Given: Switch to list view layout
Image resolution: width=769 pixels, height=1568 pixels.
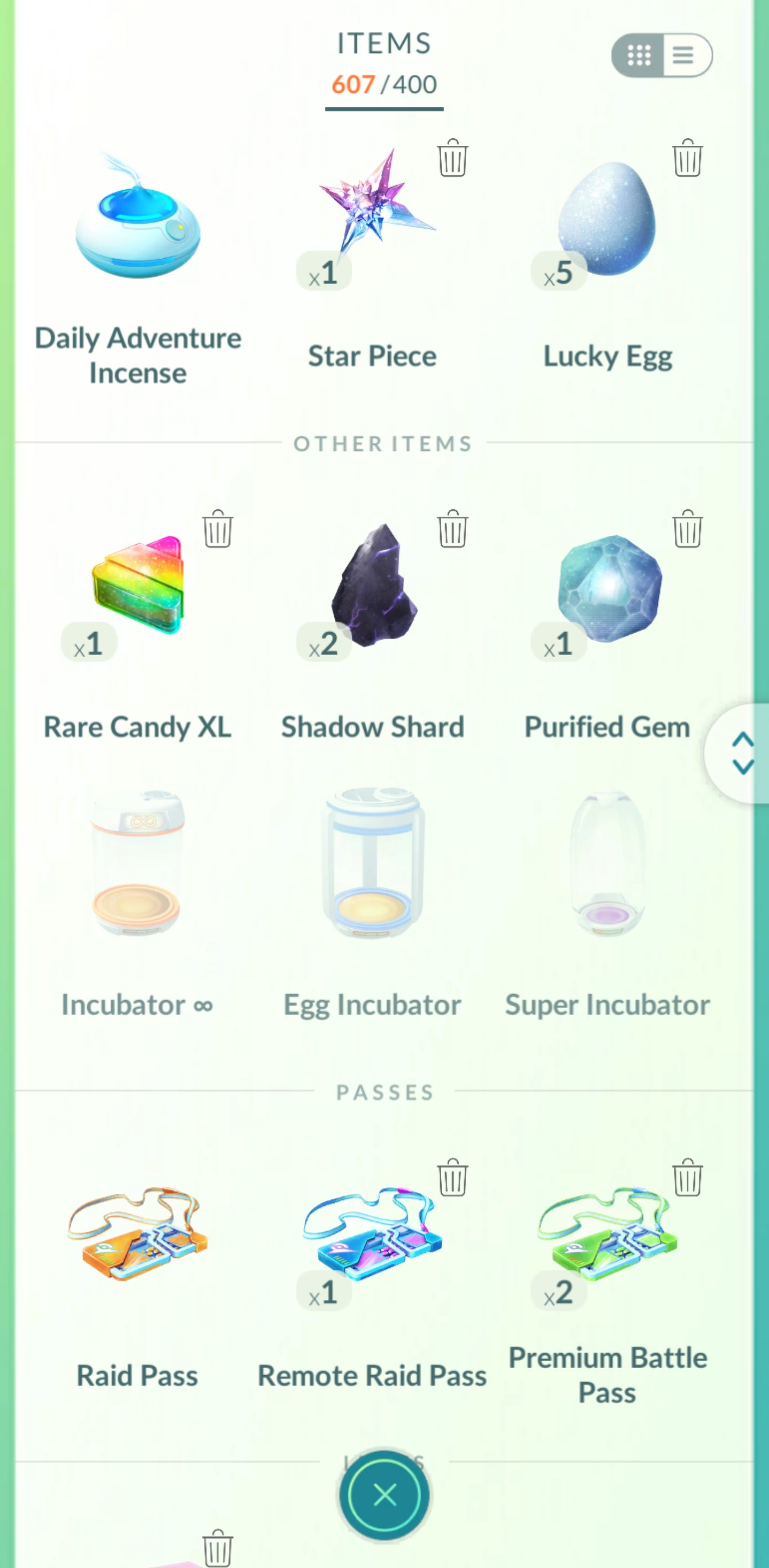Looking at the screenshot, I should [x=685, y=56].
